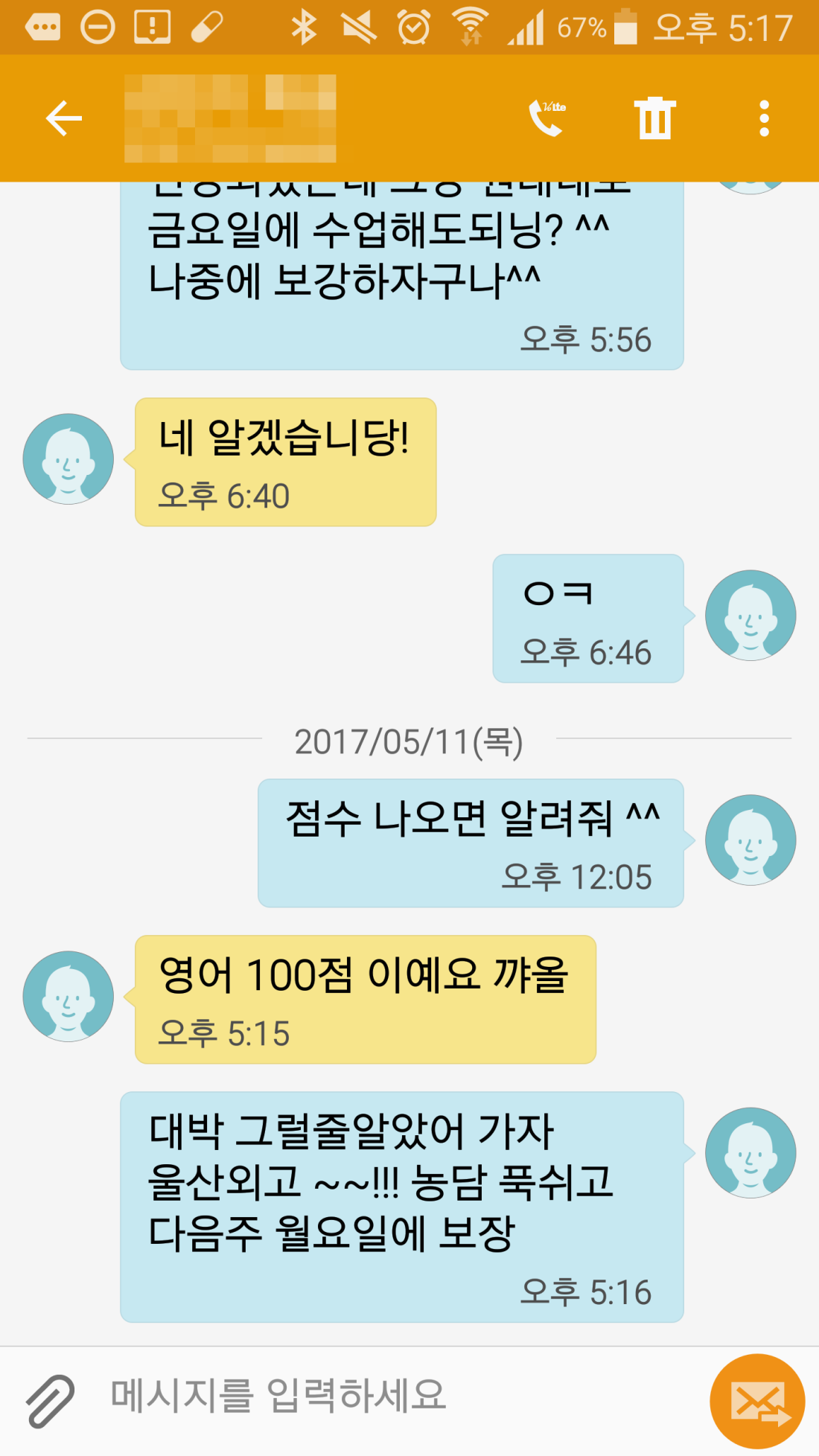Go back using the arrow icon
The width and height of the screenshot is (819, 1456).
point(64,118)
